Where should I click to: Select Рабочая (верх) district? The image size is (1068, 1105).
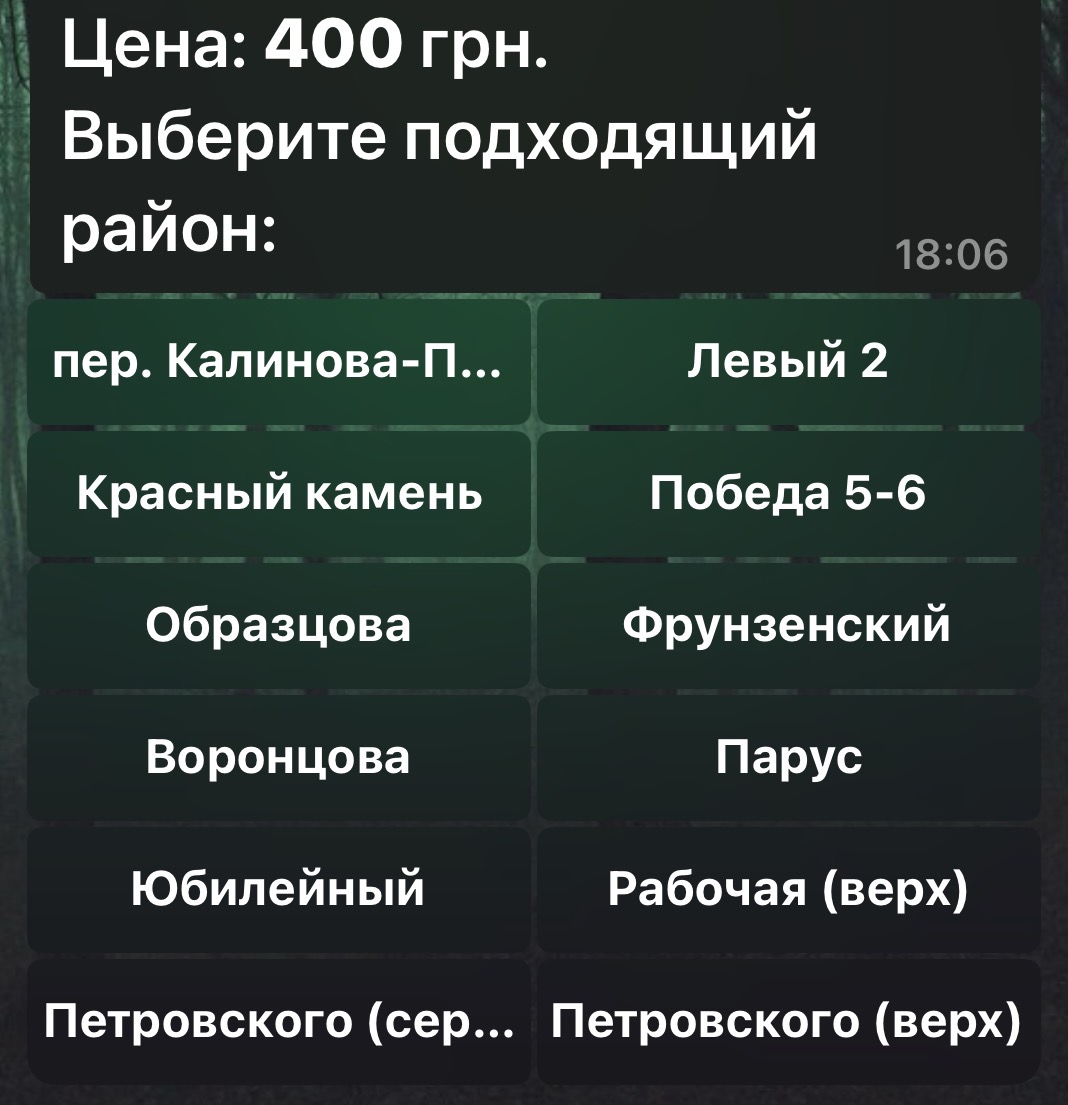[788, 889]
